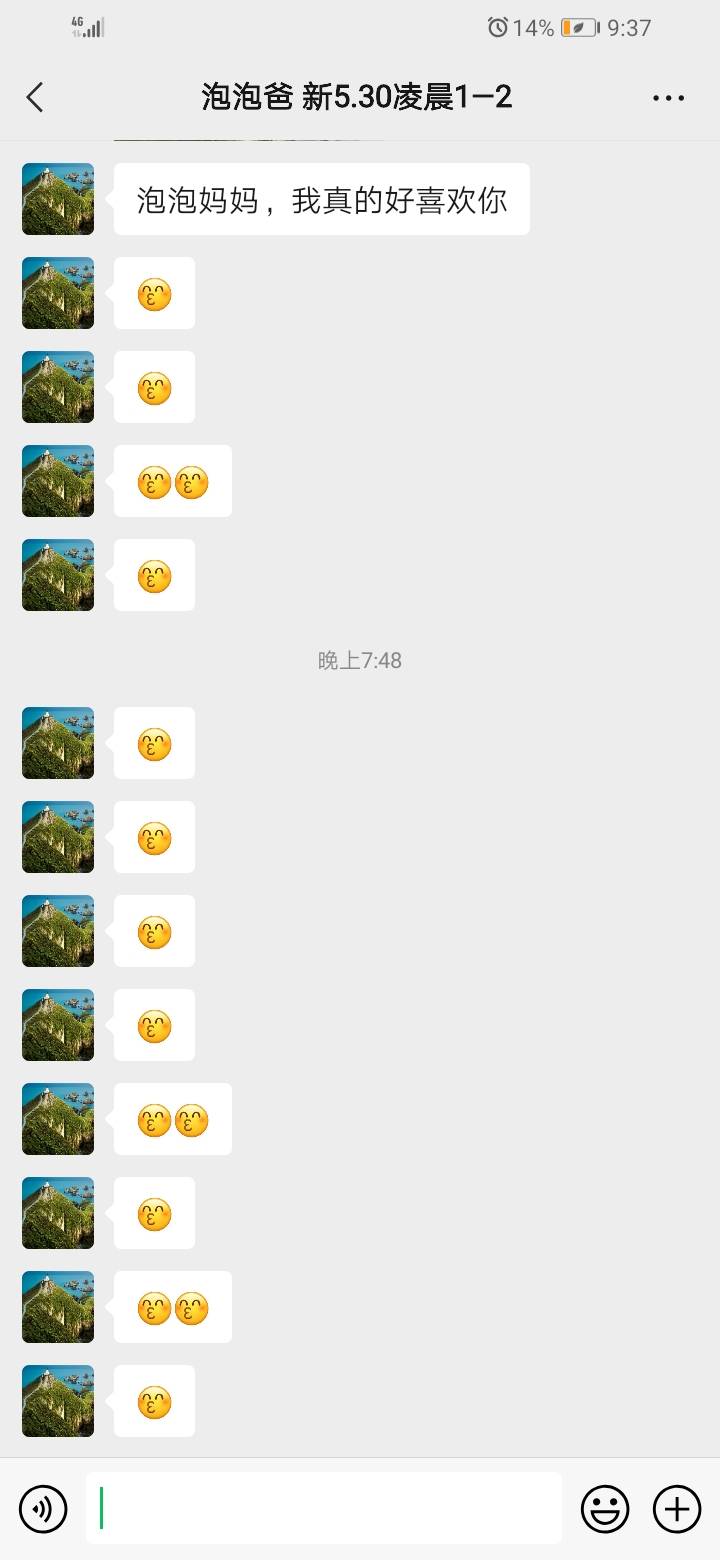Viewport: 720px width, 1560px height.
Task: Tap the plus icon for attachments
Action: click(677, 1508)
